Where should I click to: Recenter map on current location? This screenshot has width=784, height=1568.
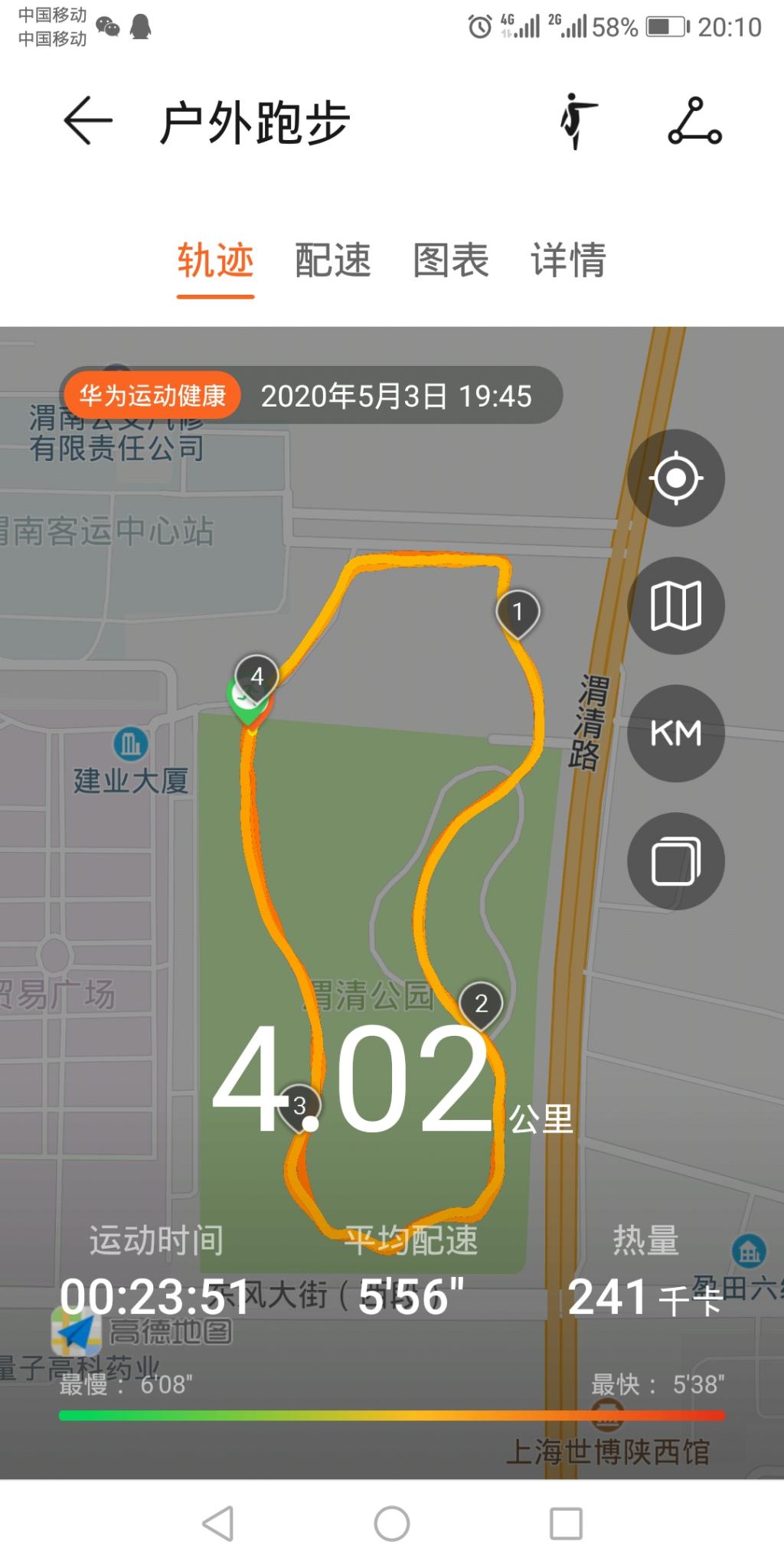pyautogui.click(x=675, y=478)
